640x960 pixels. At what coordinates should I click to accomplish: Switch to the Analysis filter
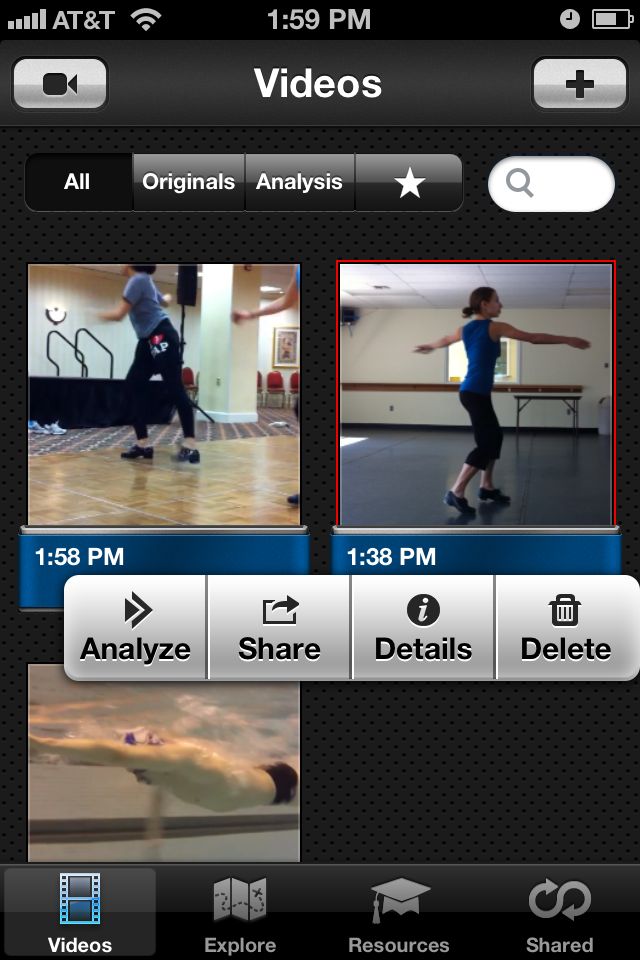[x=299, y=182]
